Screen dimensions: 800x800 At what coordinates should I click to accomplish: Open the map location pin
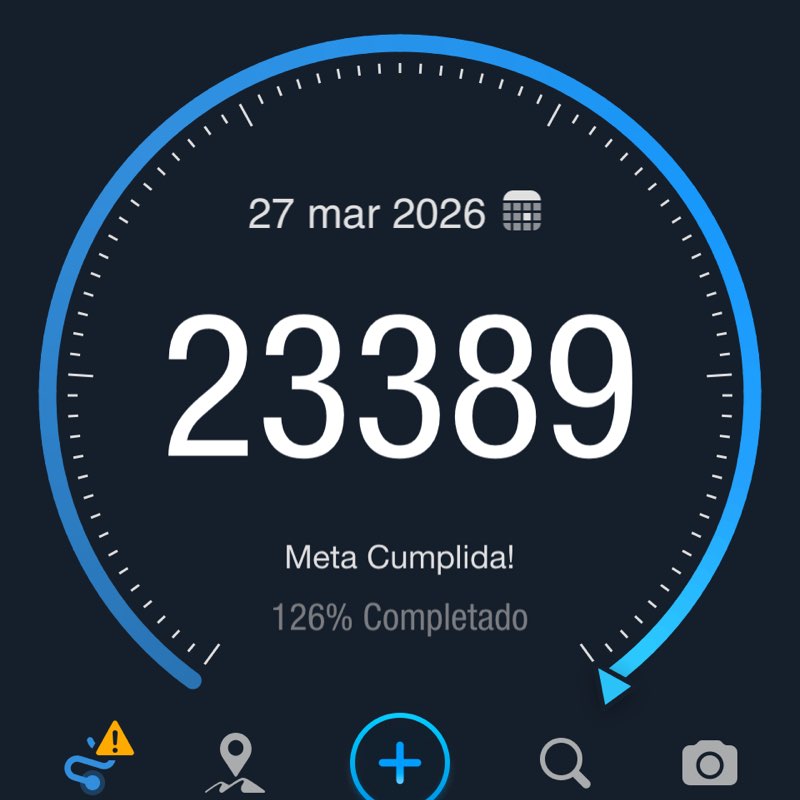[236, 764]
